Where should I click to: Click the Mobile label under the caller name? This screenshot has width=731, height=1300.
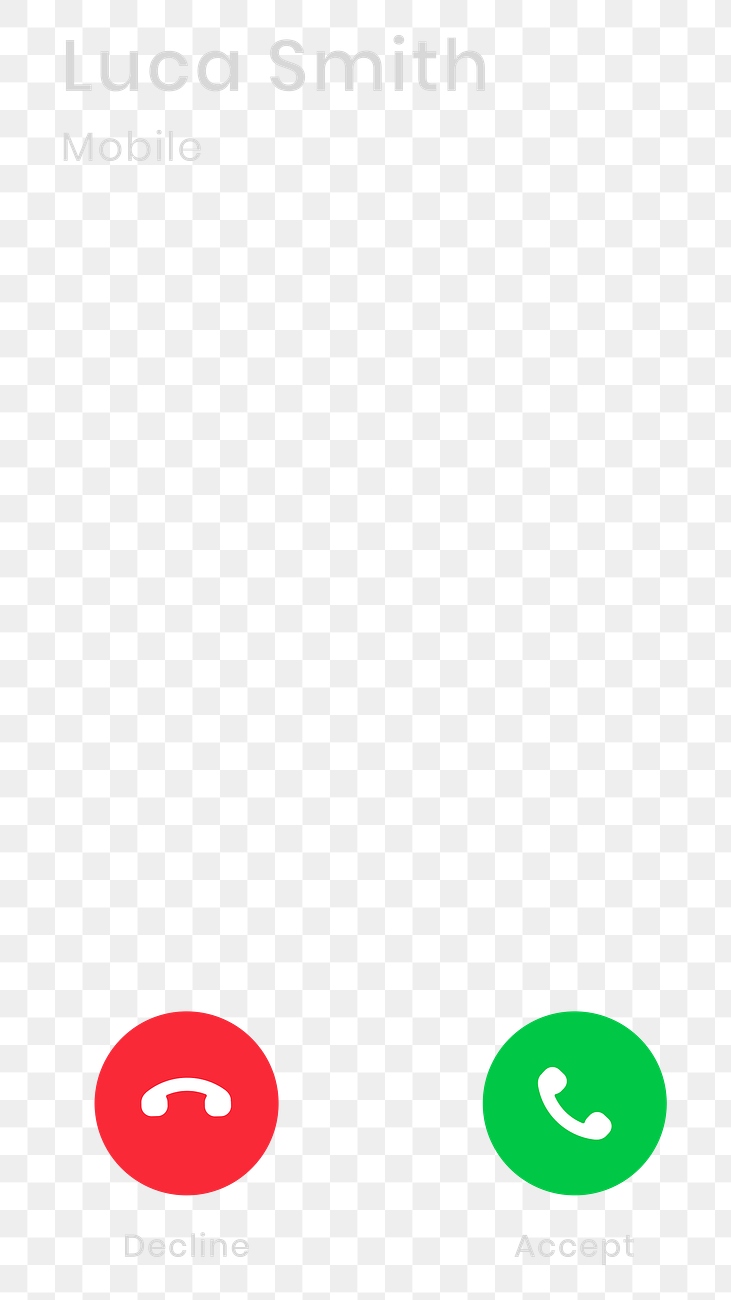point(131,148)
